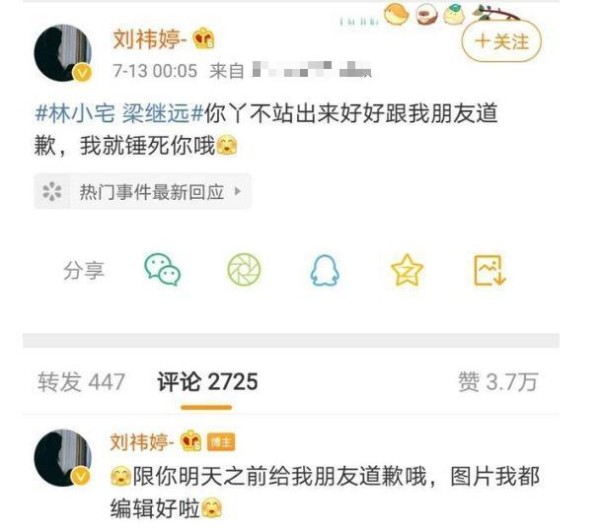Viewport: 600px width, 531px height.
Task: Like the post via 赞 3.7万
Action: (497, 381)
